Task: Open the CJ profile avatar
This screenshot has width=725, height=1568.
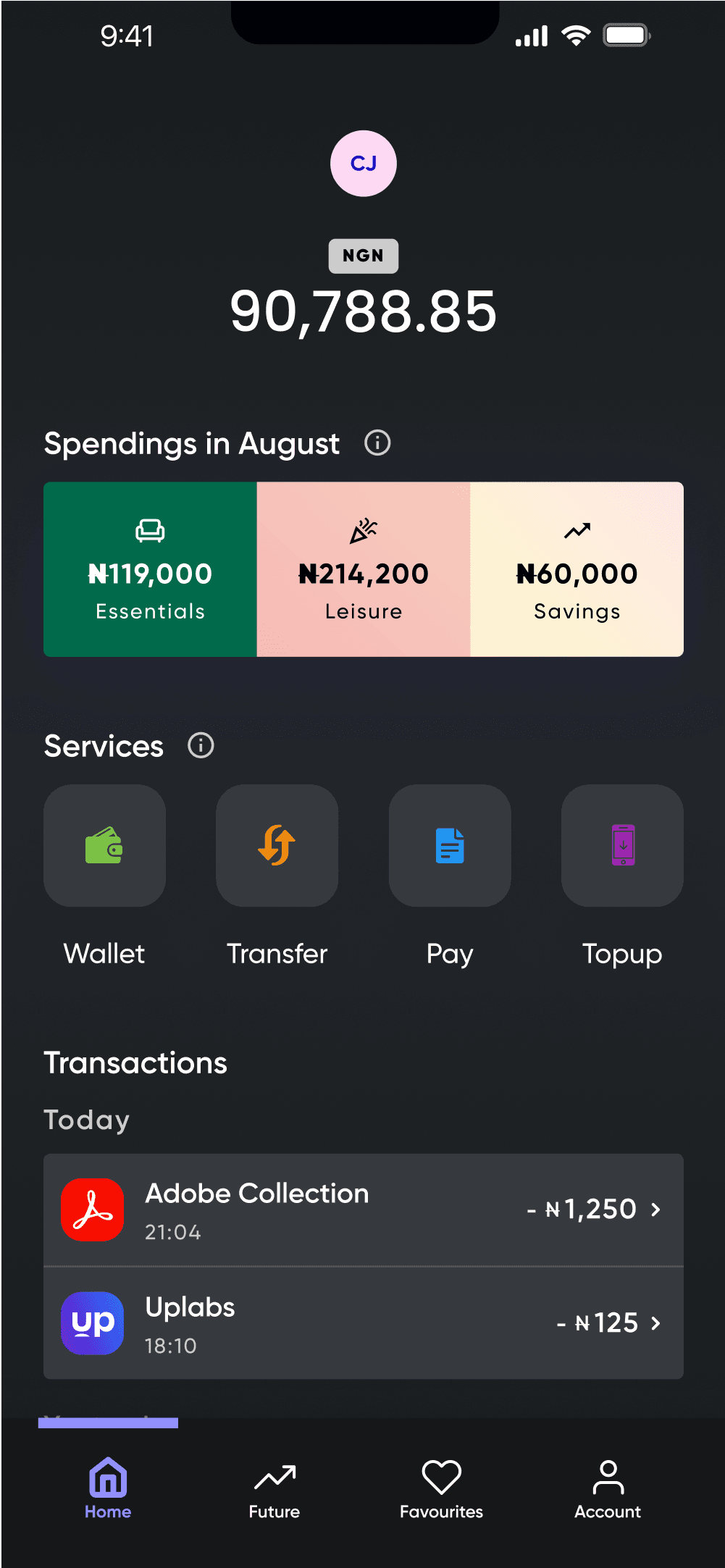Action: point(363,164)
